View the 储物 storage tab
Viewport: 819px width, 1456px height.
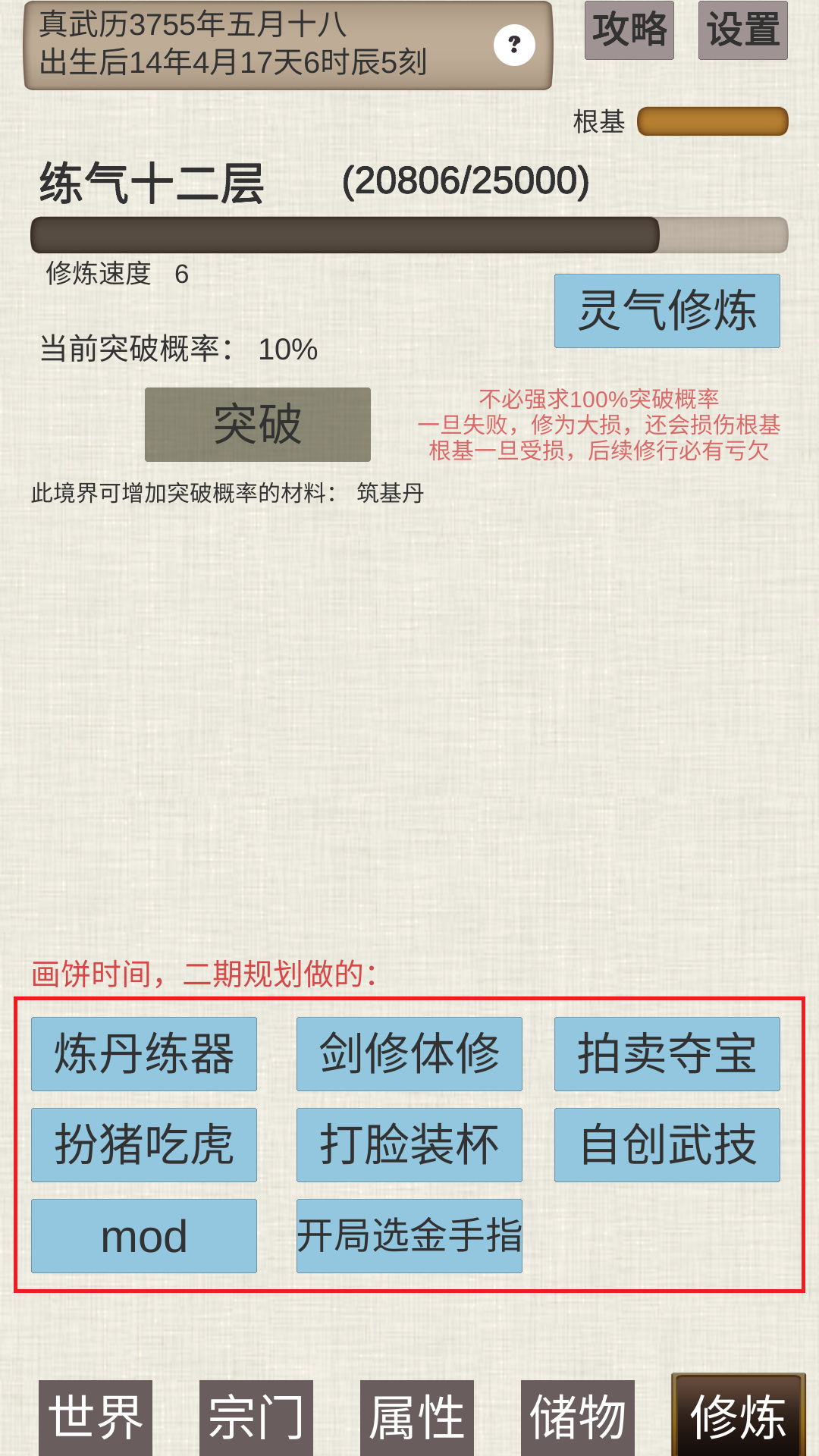pyautogui.click(x=578, y=1417)
